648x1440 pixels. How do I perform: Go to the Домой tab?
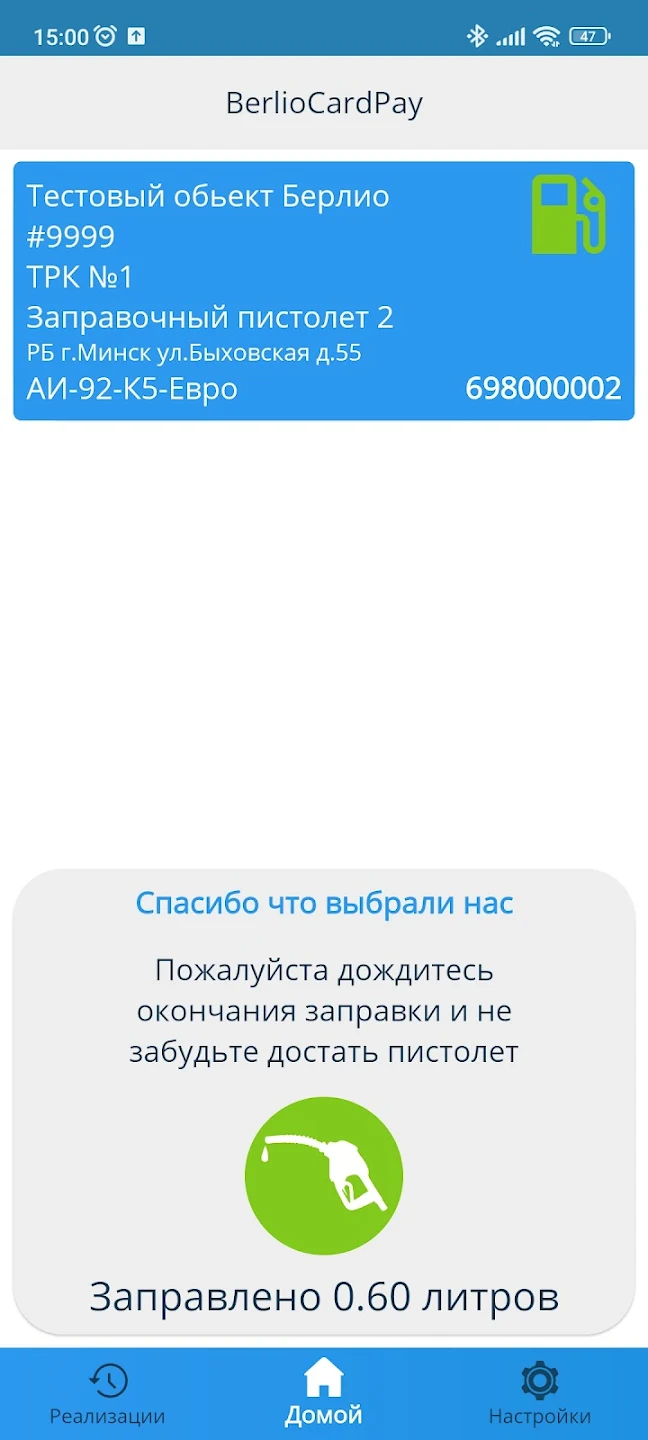coord(323,1394)
